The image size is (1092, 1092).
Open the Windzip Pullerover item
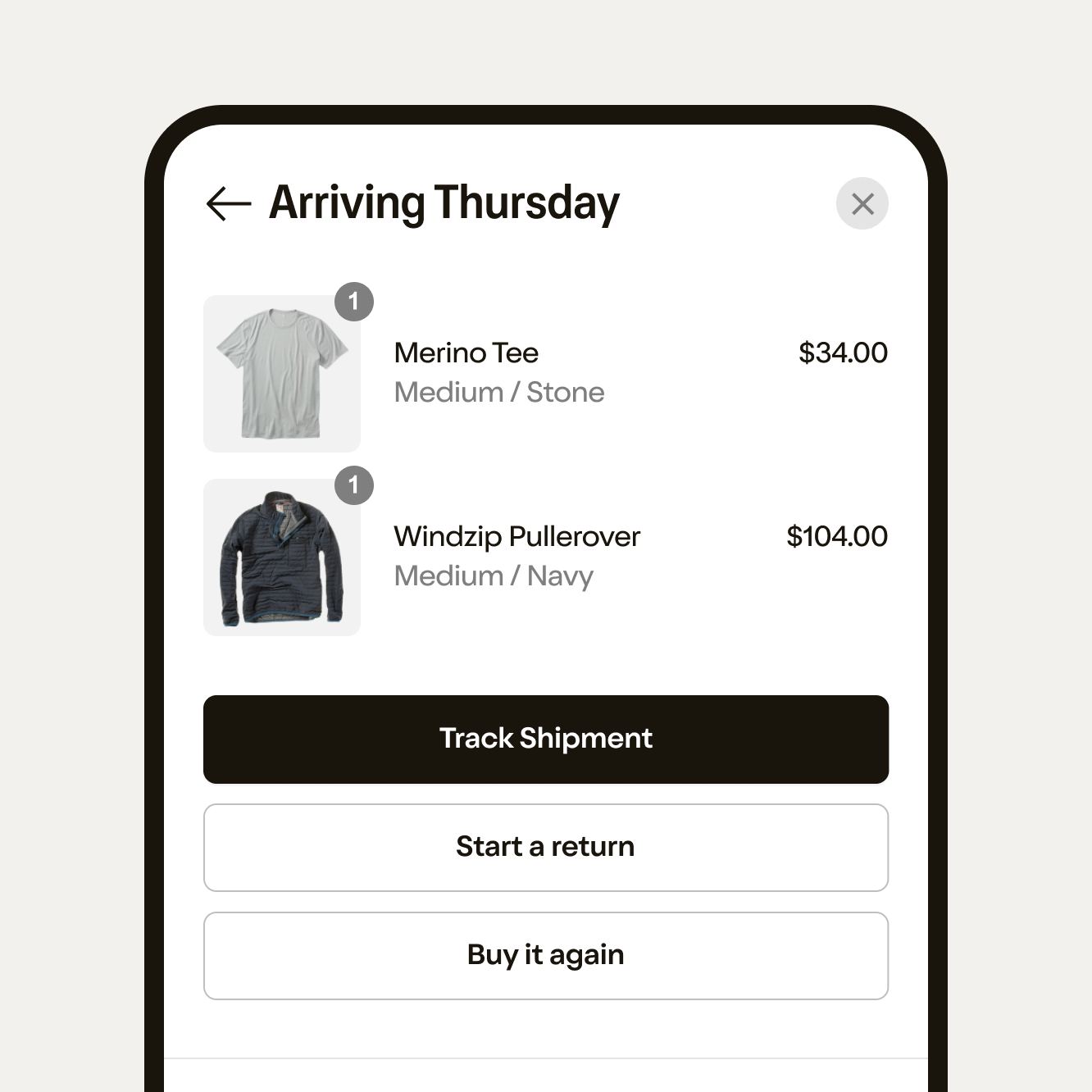tap(516, 537)
